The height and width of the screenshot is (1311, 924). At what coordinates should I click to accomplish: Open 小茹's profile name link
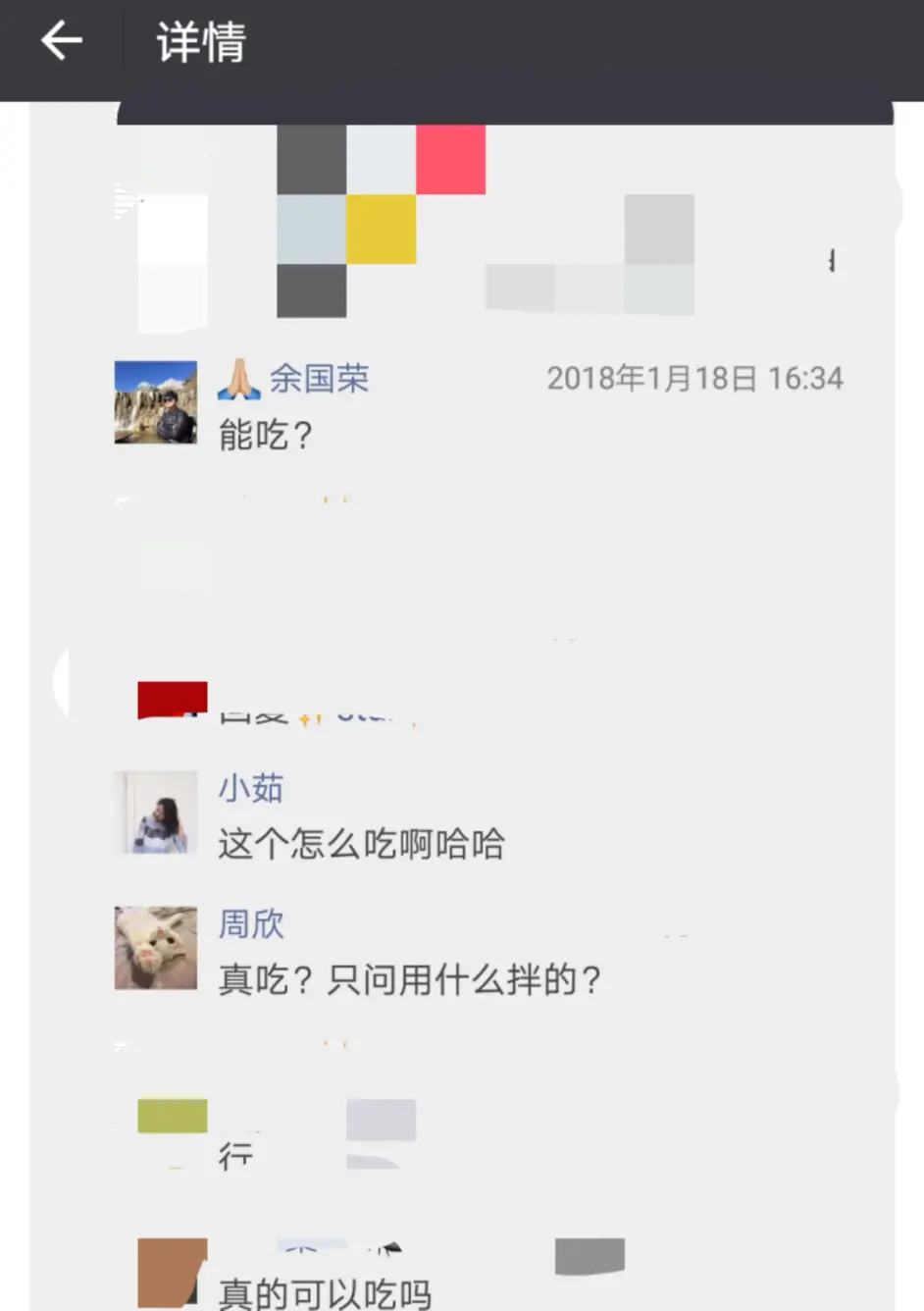[x=251, y=788]
